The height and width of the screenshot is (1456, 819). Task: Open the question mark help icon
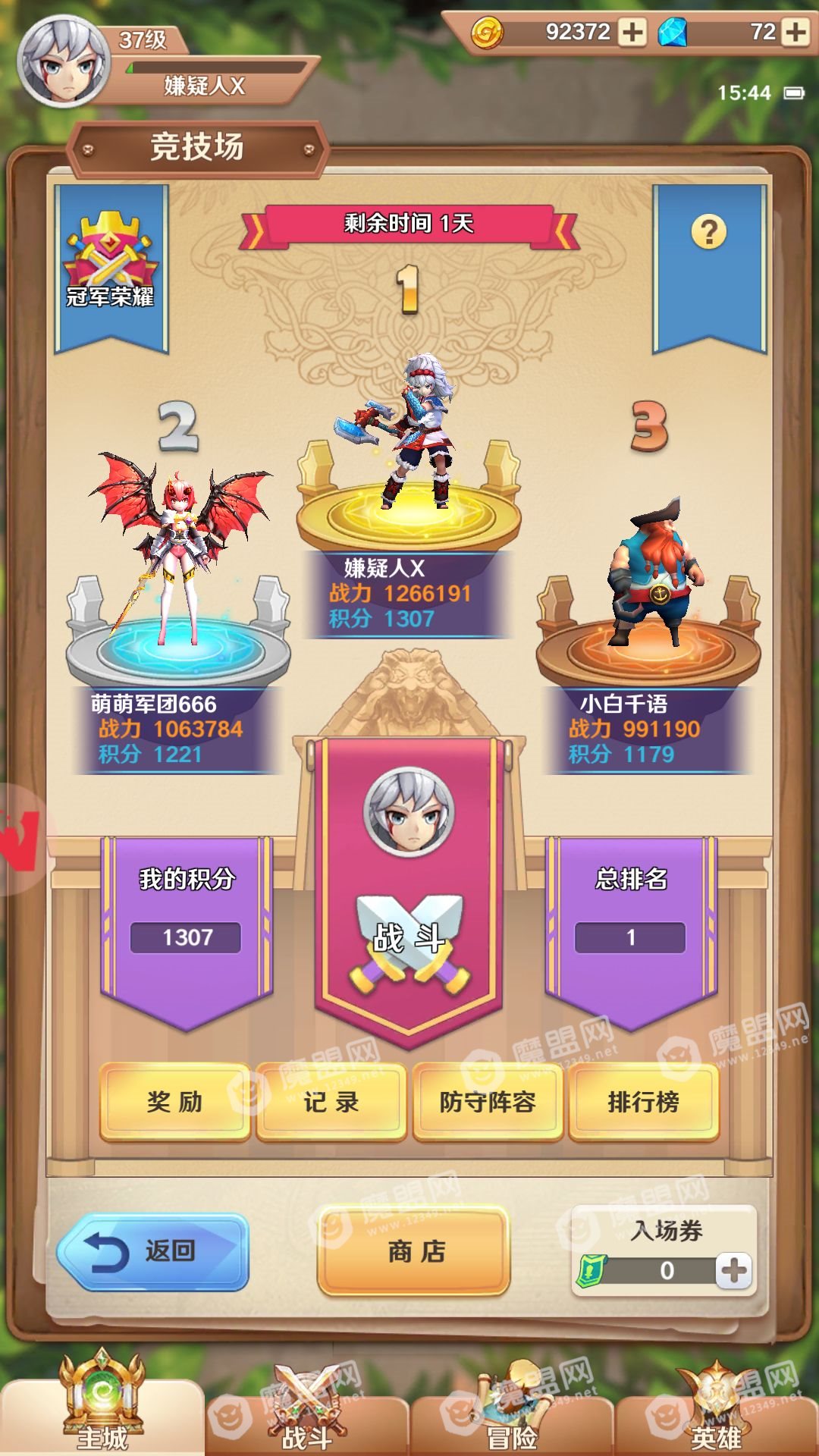tap(708, 231)
